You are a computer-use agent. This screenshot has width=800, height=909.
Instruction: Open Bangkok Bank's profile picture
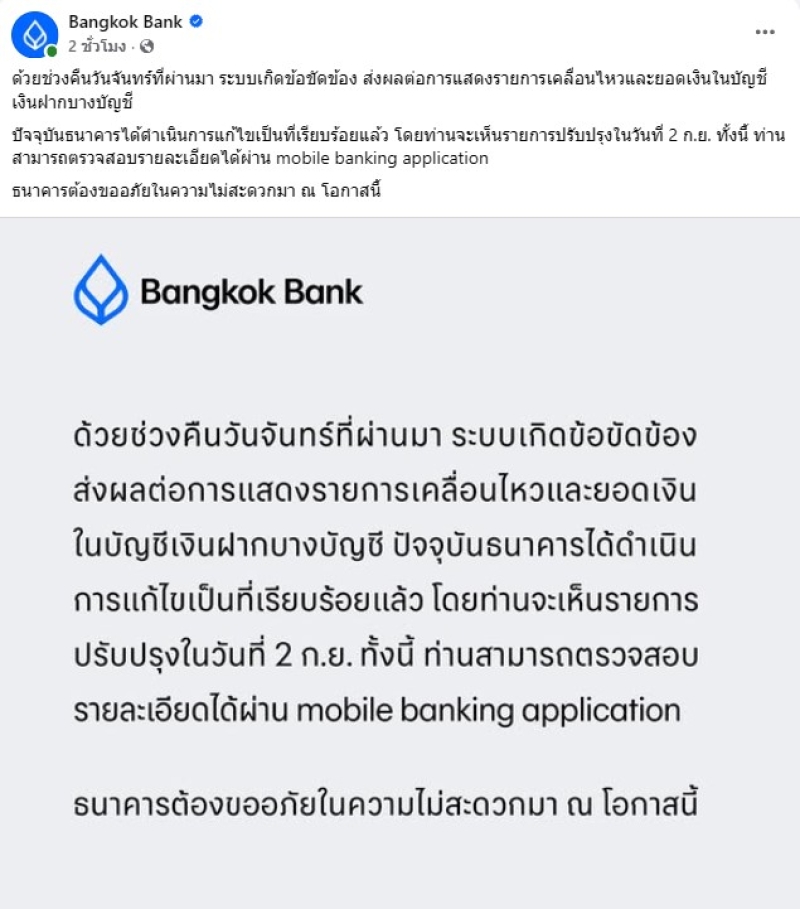click(34, 34)
